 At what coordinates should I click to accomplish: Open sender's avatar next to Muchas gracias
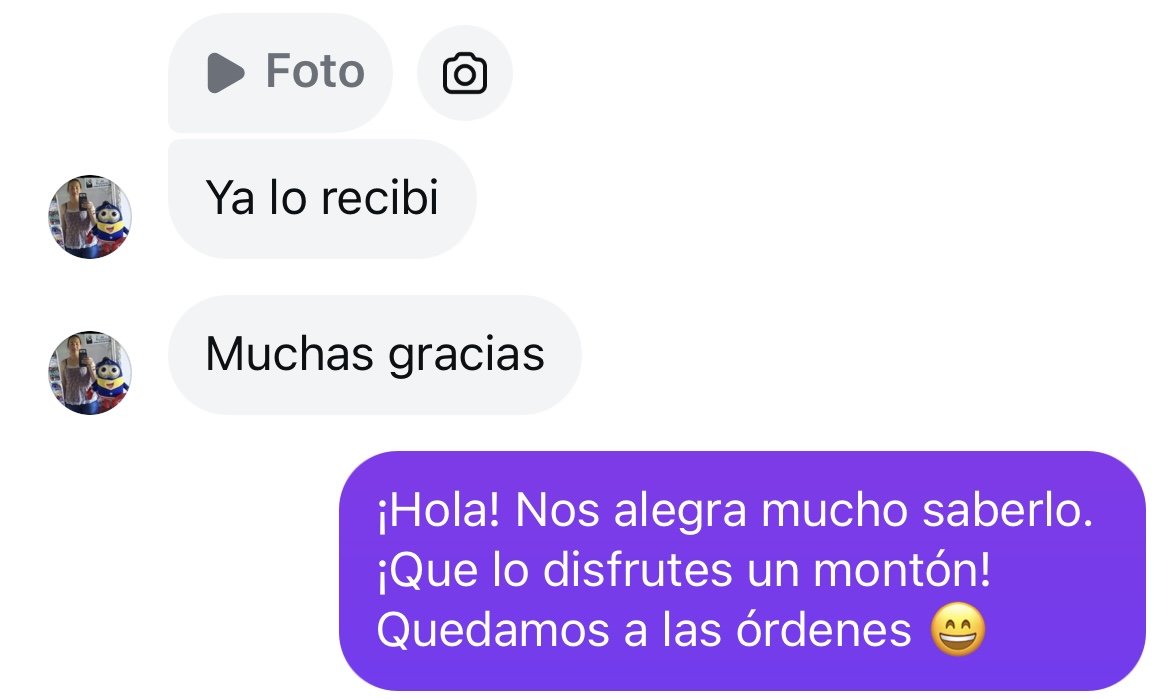(x=90, y=373)
